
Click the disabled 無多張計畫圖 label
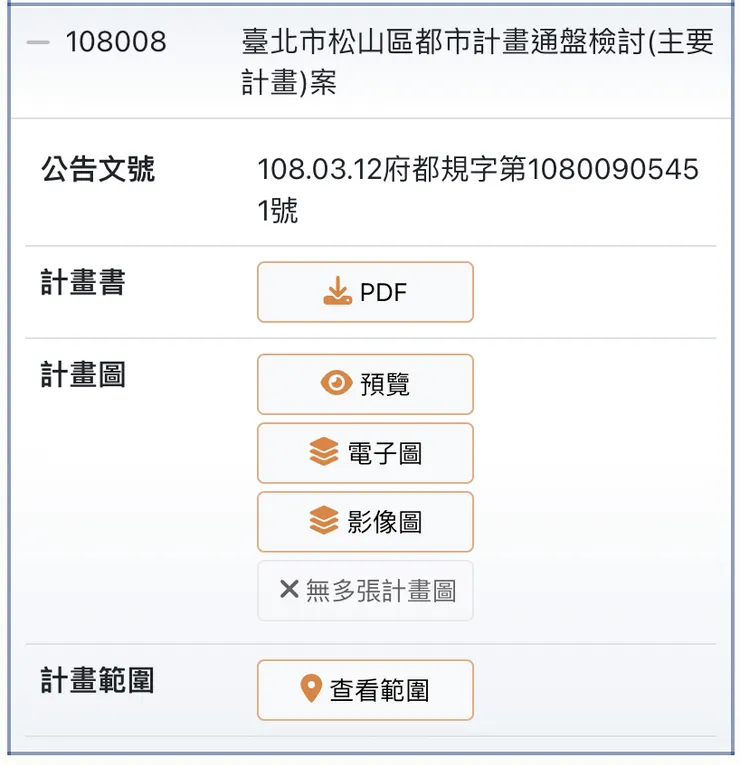[365, 591]
